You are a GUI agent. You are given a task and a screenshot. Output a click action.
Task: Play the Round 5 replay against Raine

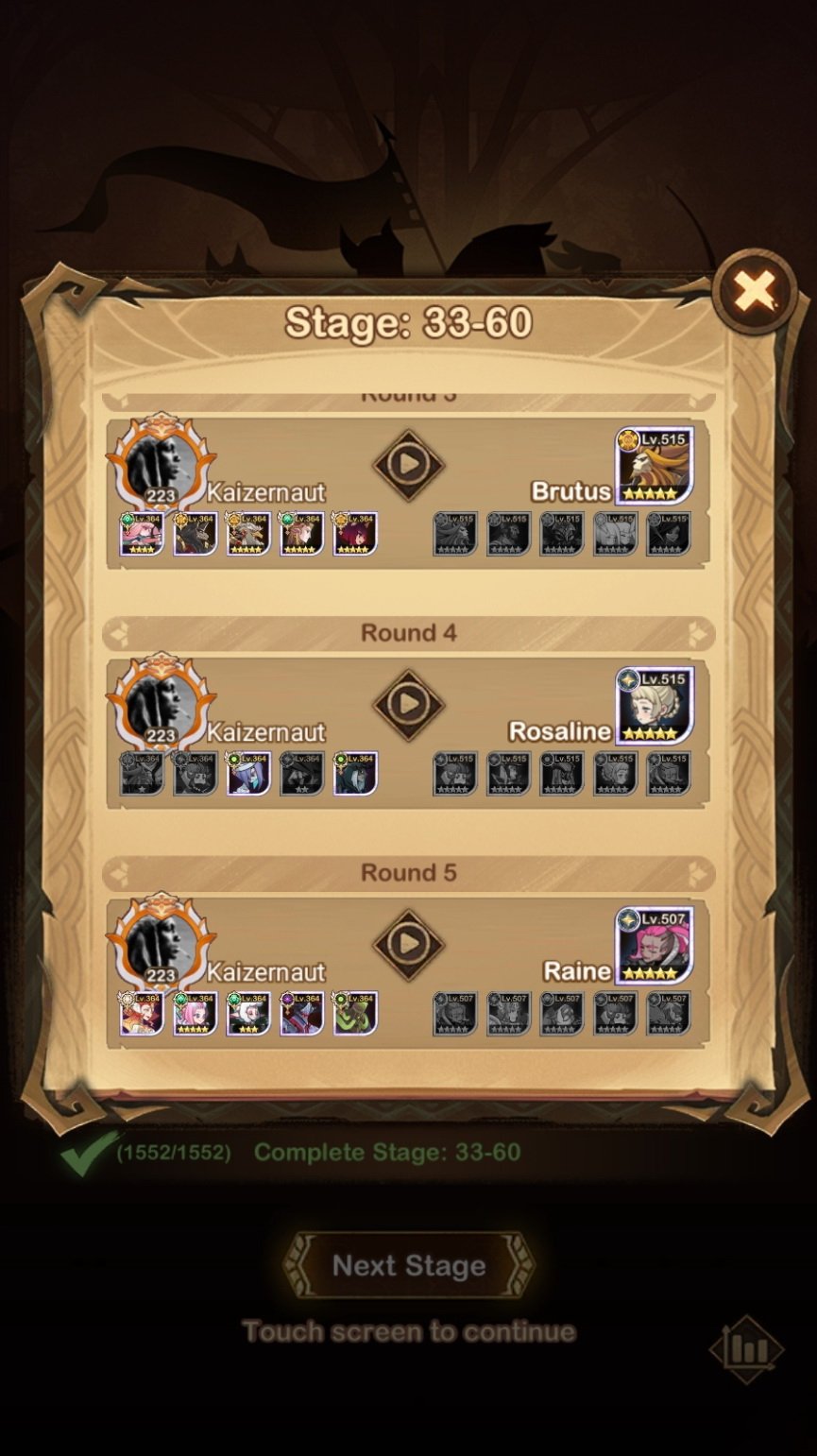(x=408, y=944)
